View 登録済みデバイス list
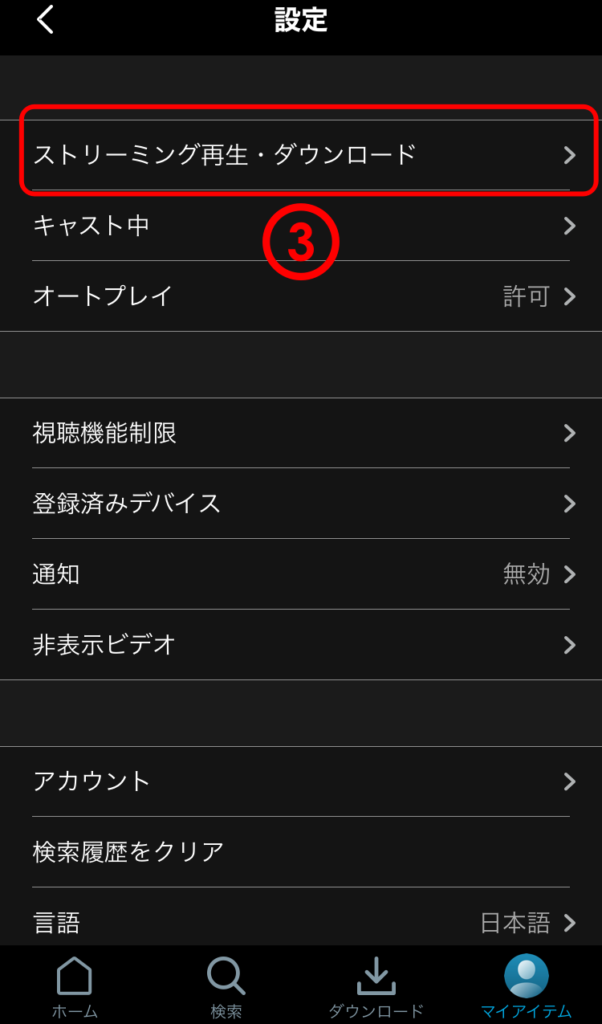 point(300,503)
